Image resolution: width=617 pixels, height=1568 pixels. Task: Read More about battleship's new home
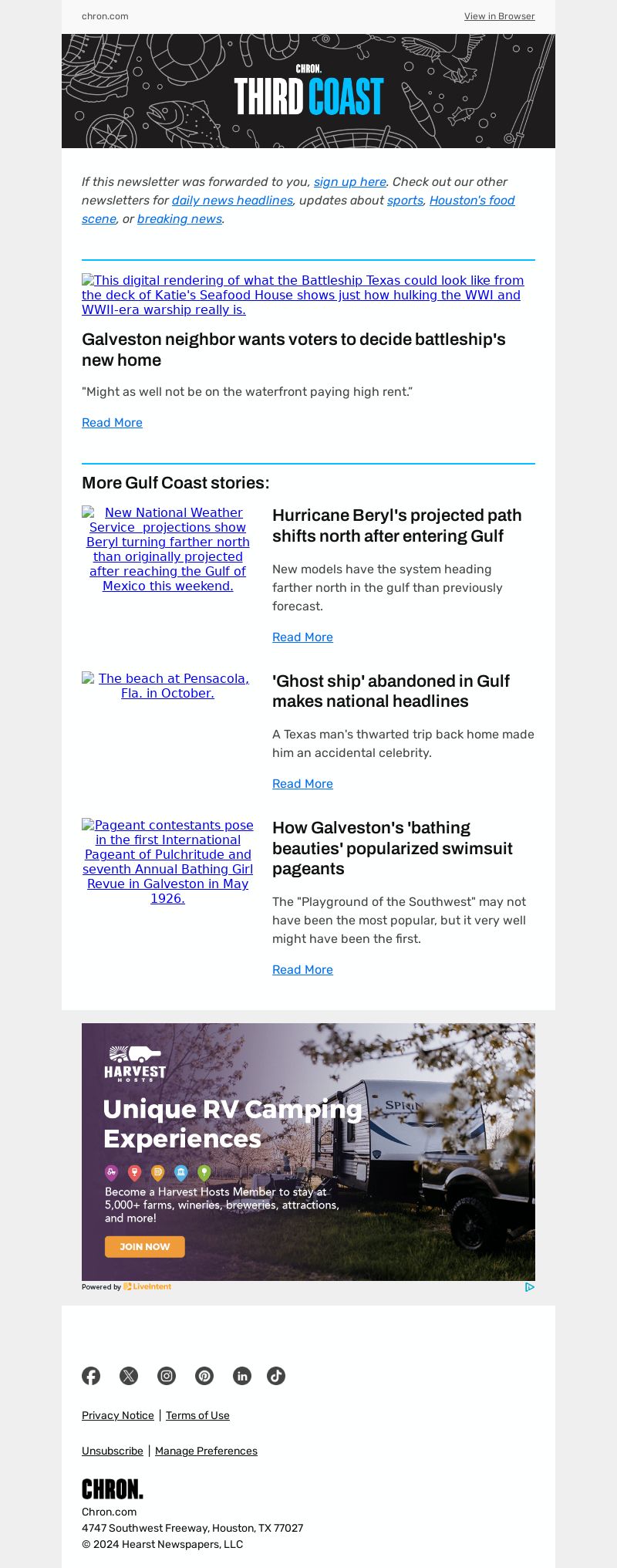[112, 423]
